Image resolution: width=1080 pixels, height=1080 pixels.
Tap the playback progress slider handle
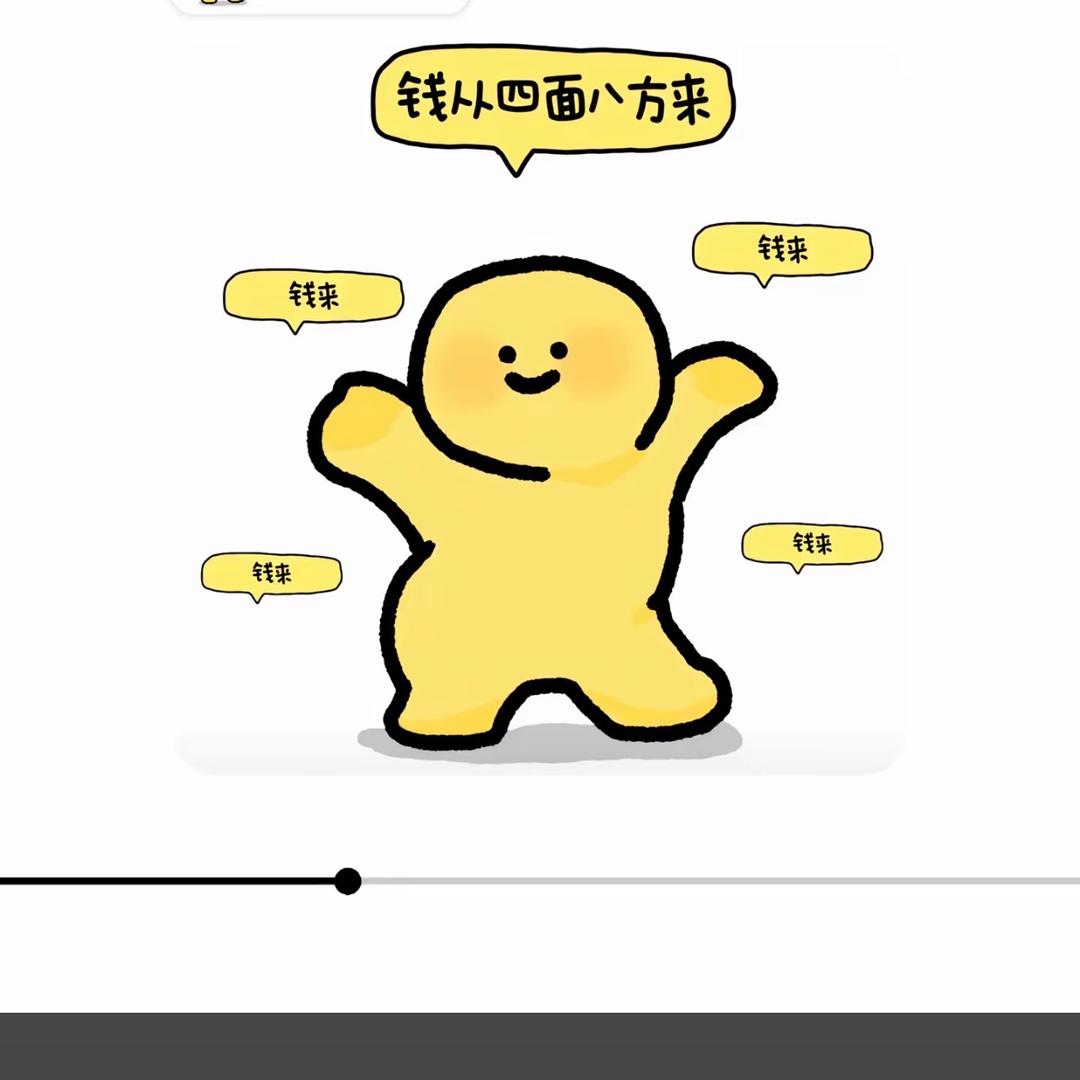click(x=347, y=881)
